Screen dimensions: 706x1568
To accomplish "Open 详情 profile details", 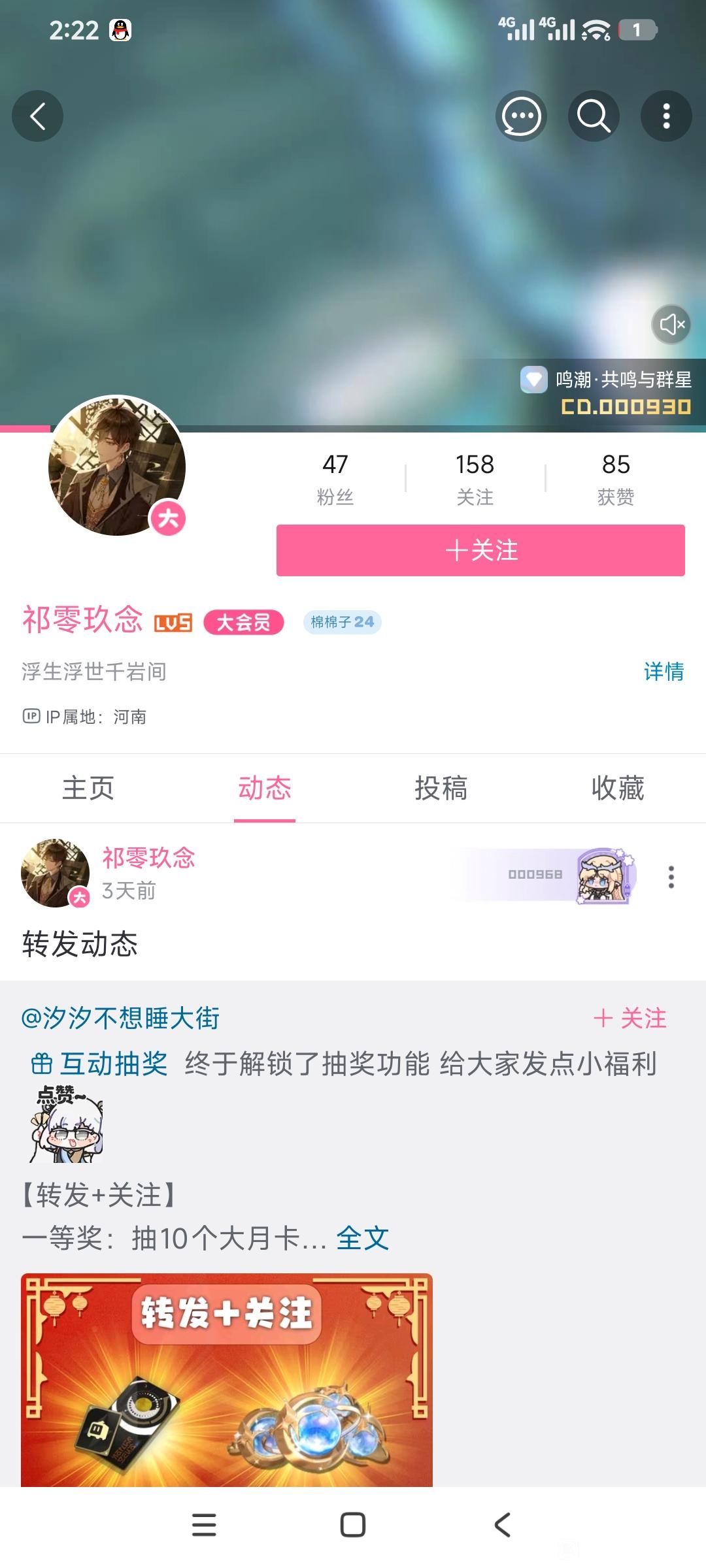I will tap(664, 672).
